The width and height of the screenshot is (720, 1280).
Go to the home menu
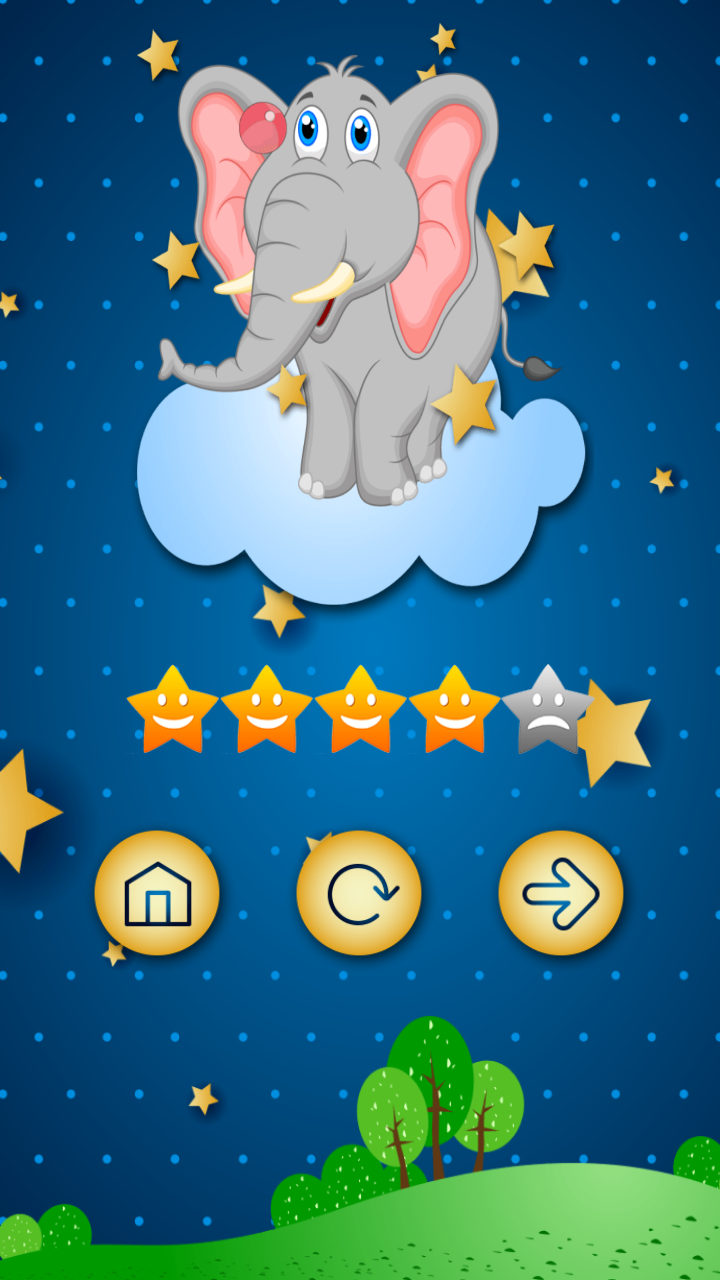click(x=157, y=893)
